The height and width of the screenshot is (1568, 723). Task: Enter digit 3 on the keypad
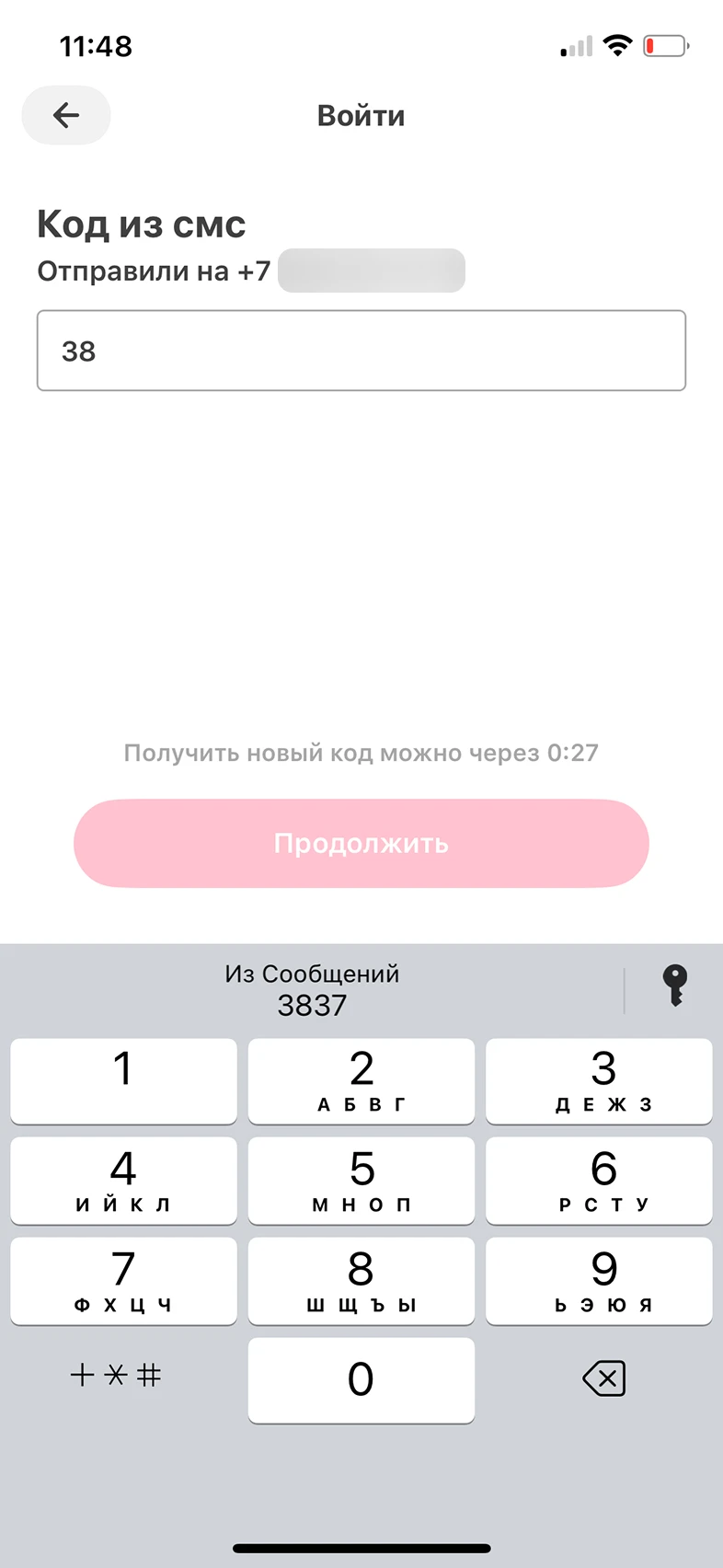(599, 1080)
